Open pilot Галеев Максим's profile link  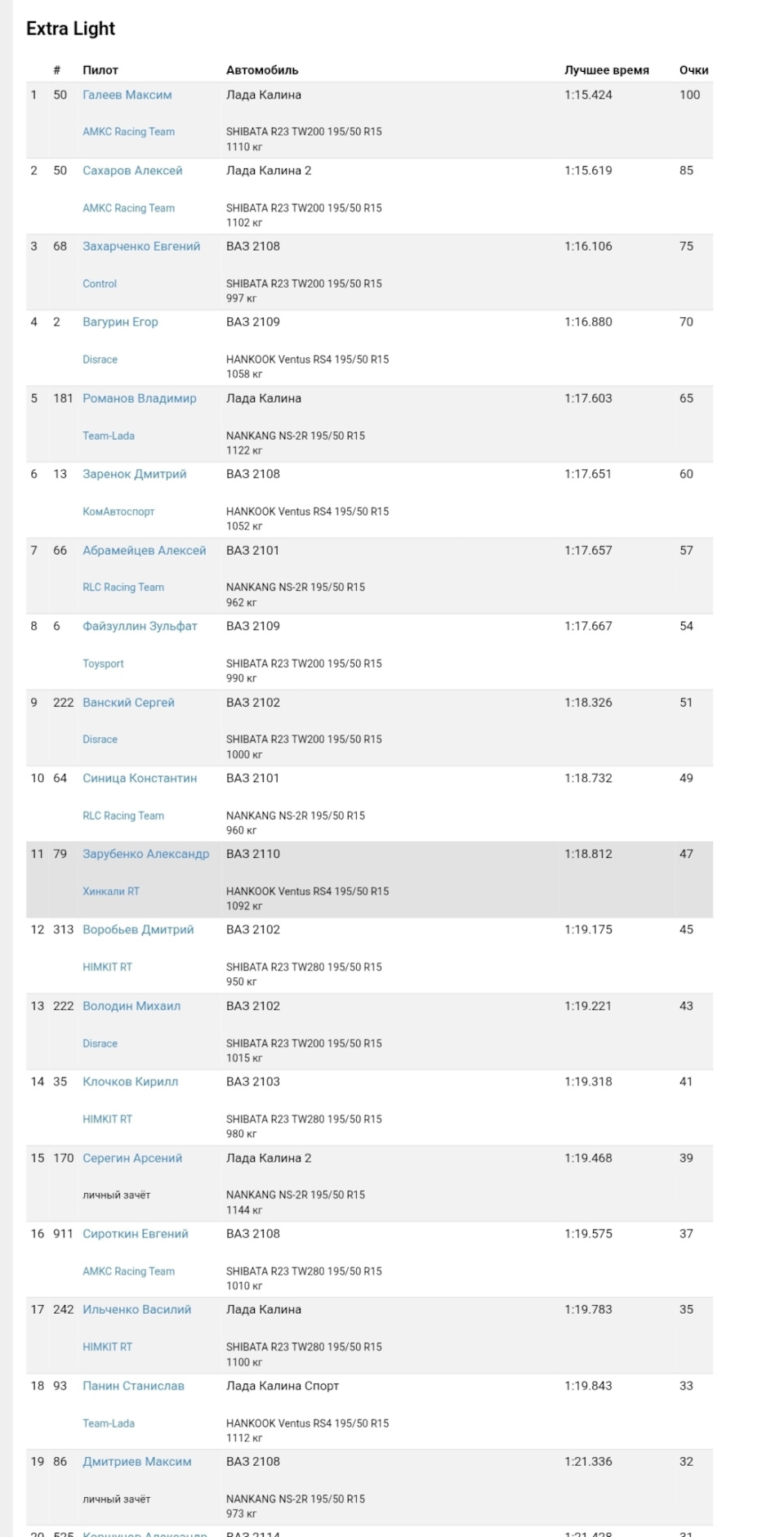pos(127,95)
